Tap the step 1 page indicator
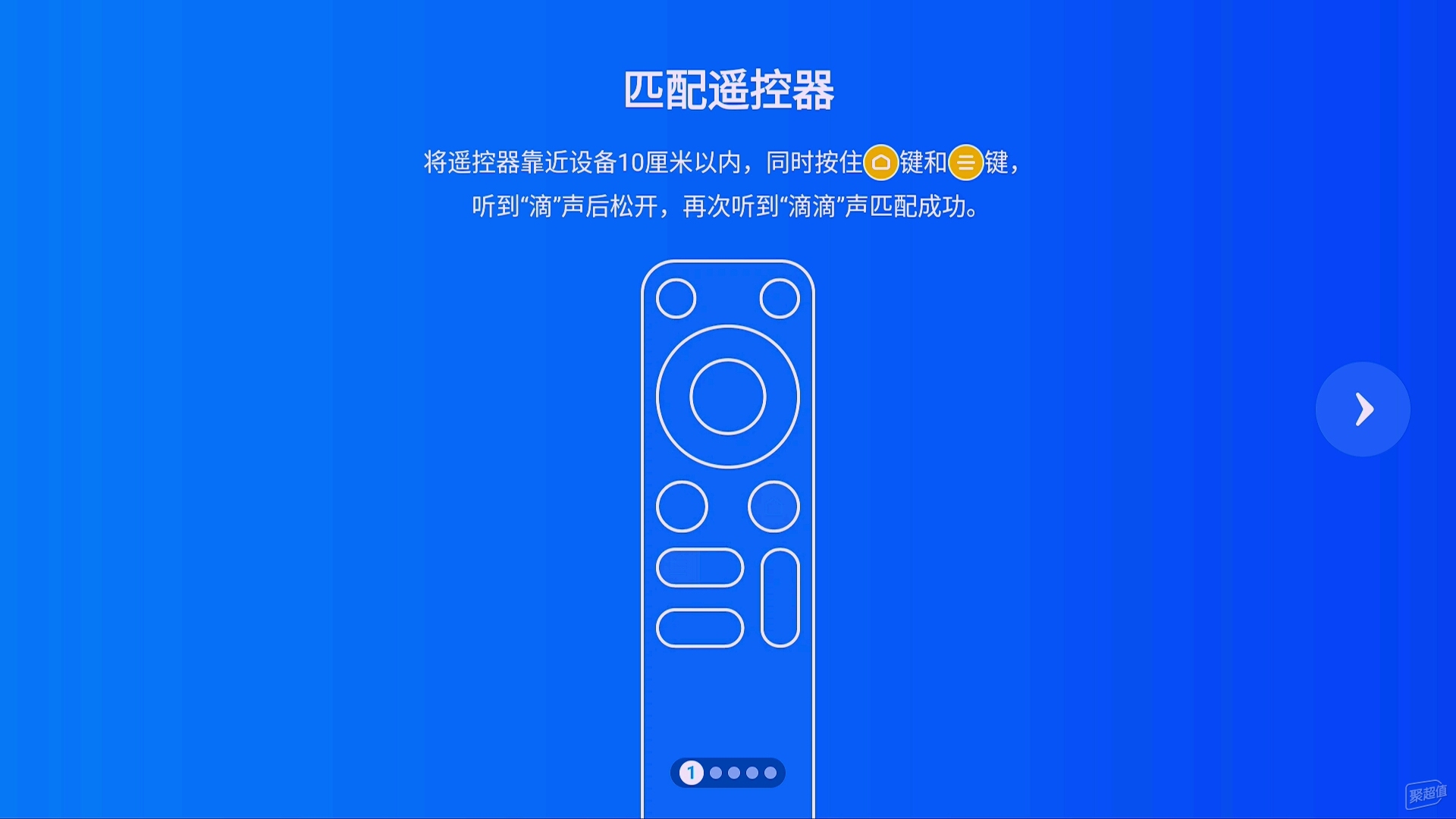 point(691,773)
